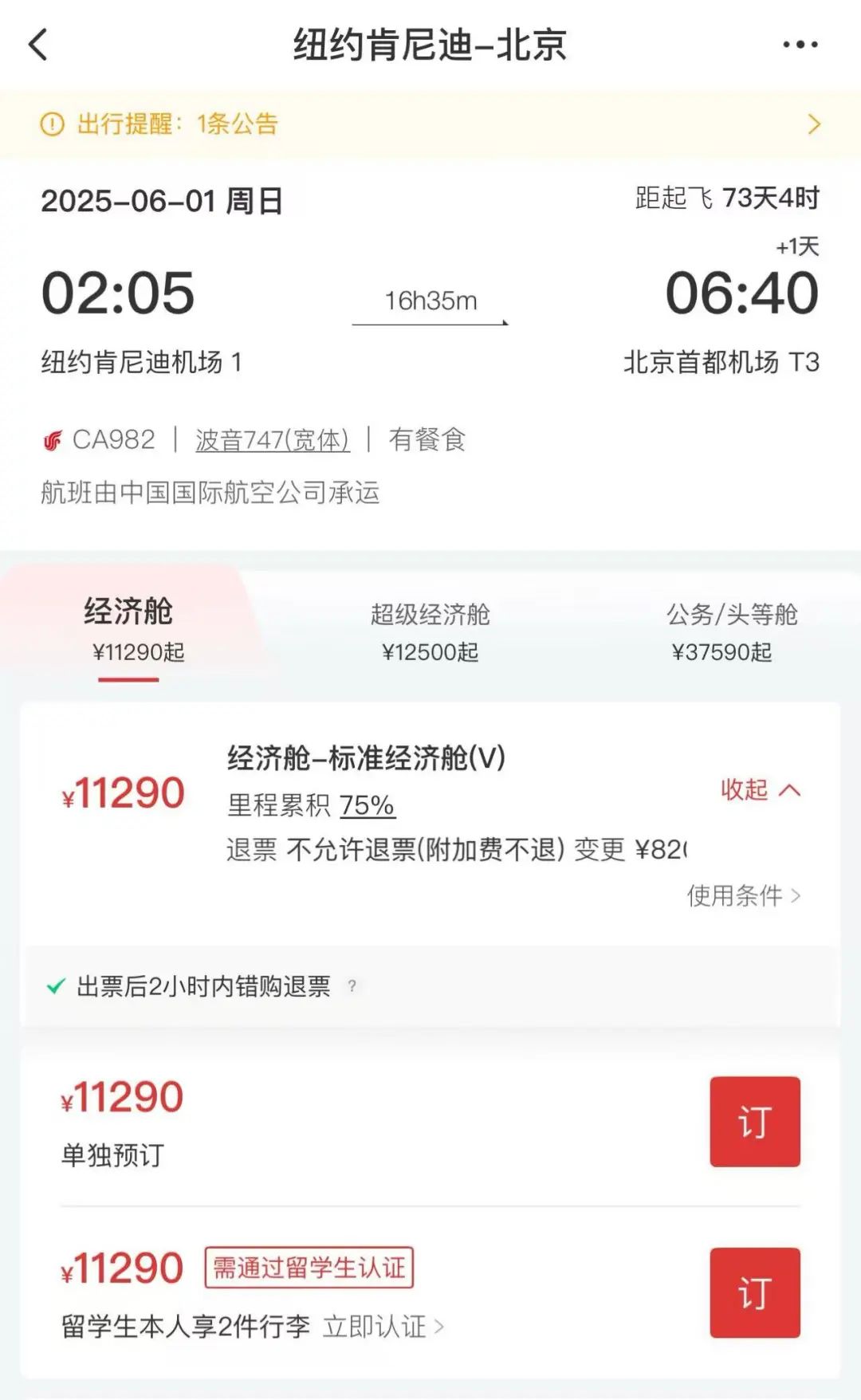Open 立即认证 student verification link
Screen dimensions: 861x1400
(383, 1327)
